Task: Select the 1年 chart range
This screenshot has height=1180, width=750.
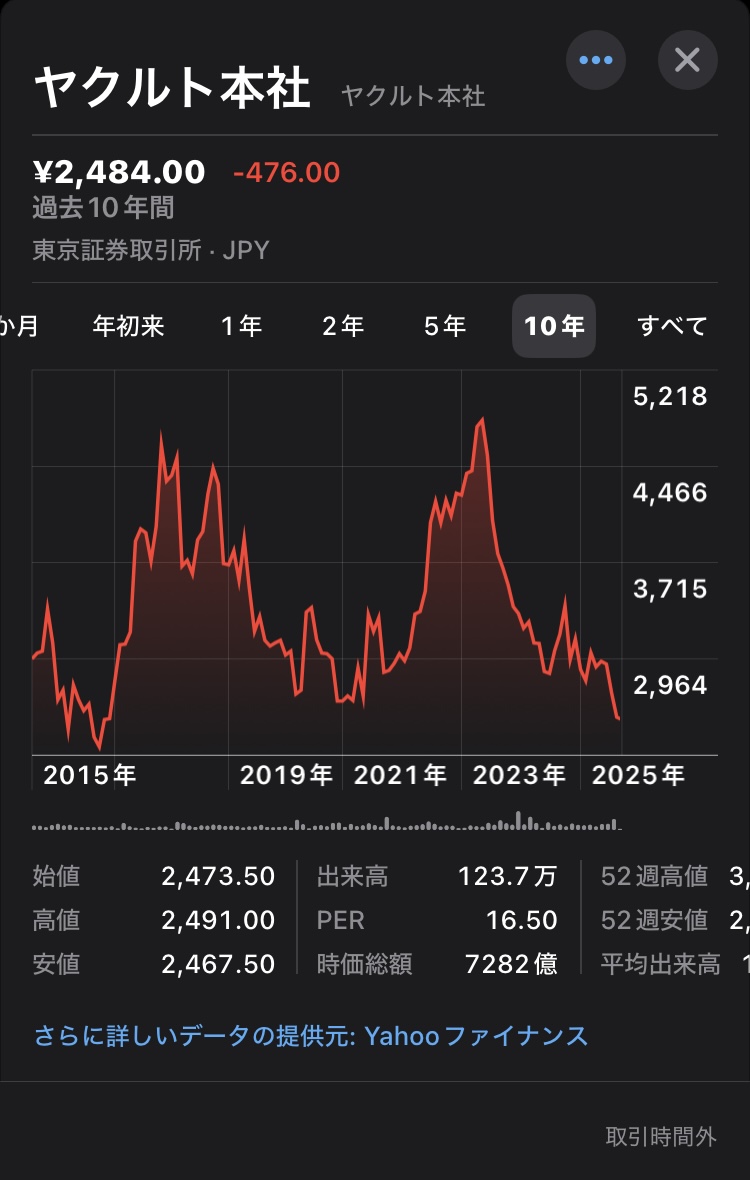Action: [x=241, y=326]
